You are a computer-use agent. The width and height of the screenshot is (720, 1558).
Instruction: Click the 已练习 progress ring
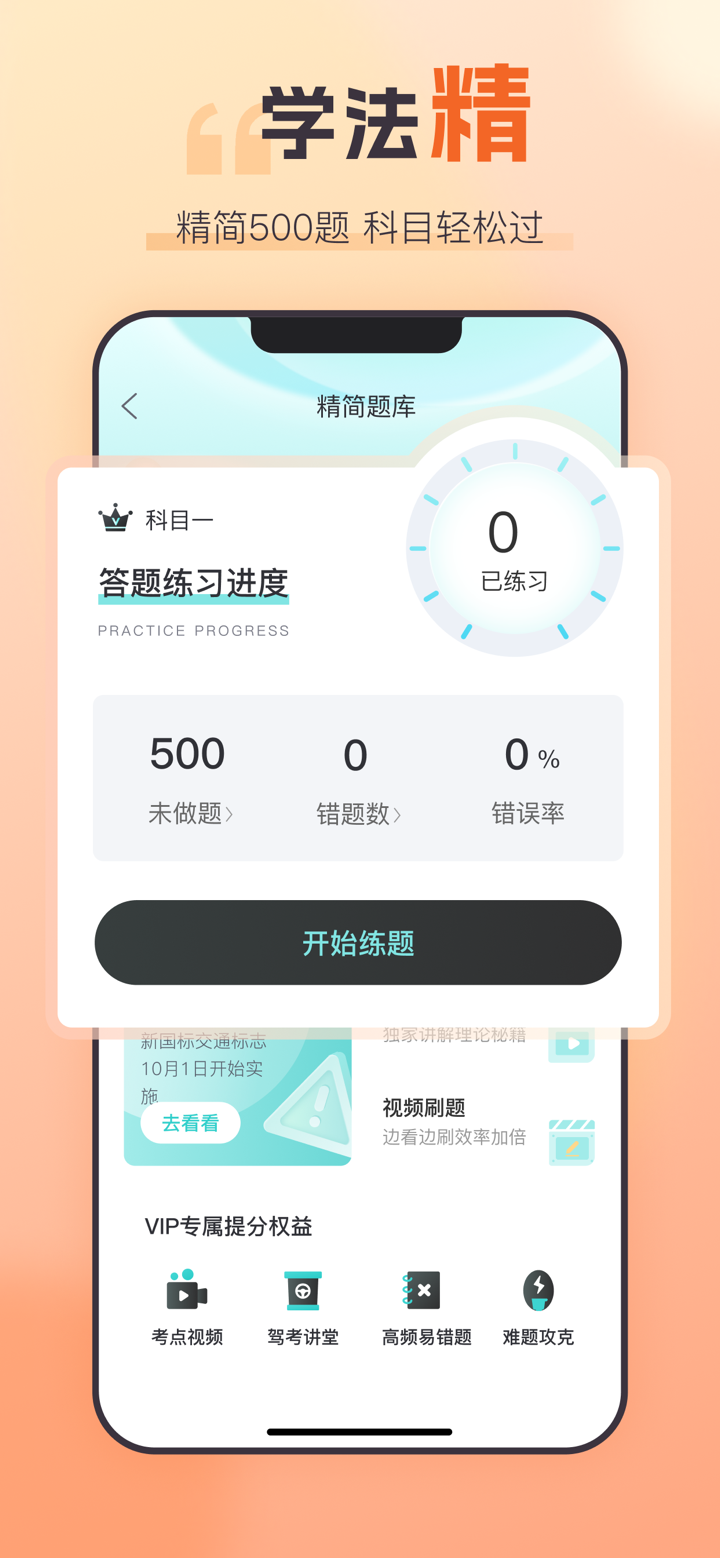click(514, 548)
